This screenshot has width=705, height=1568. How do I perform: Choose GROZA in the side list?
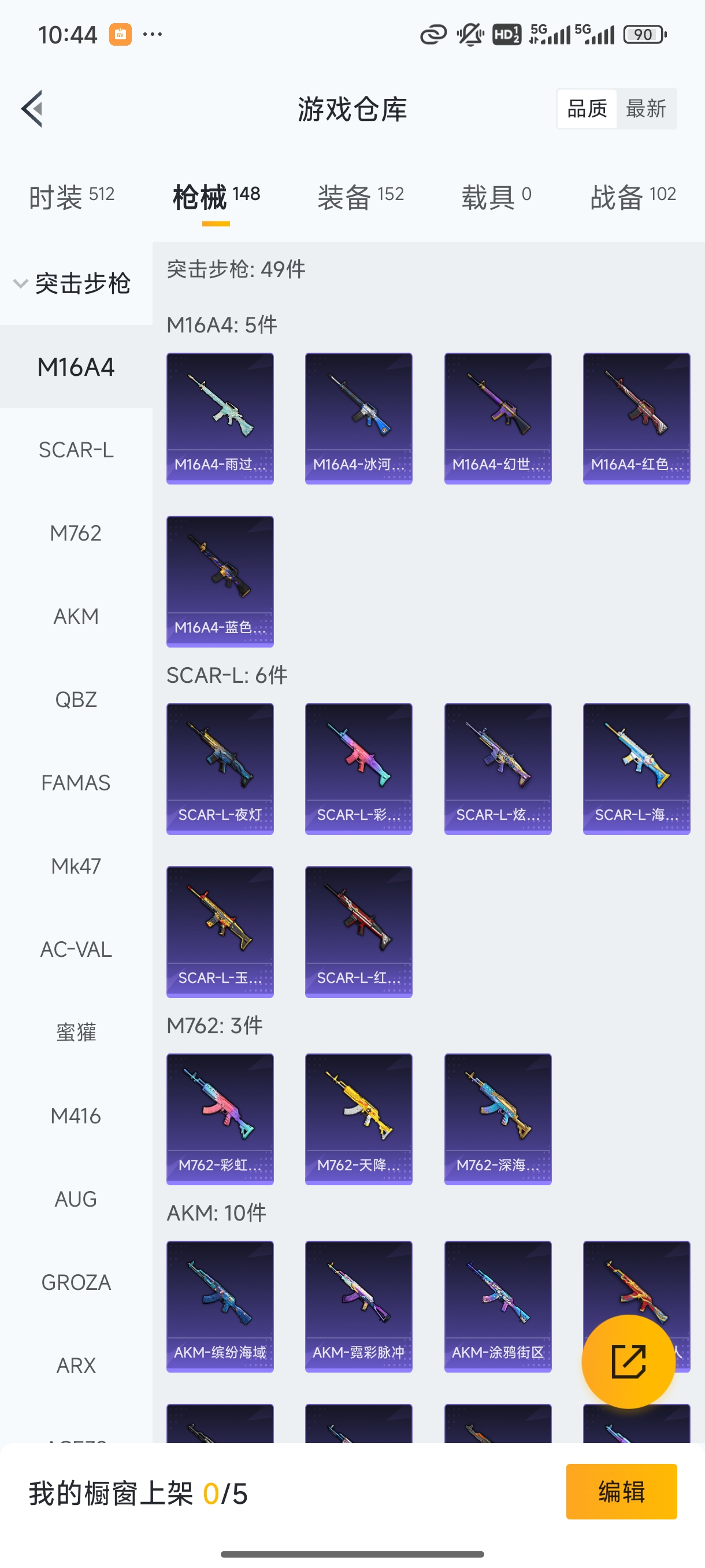click(76, 1282)
